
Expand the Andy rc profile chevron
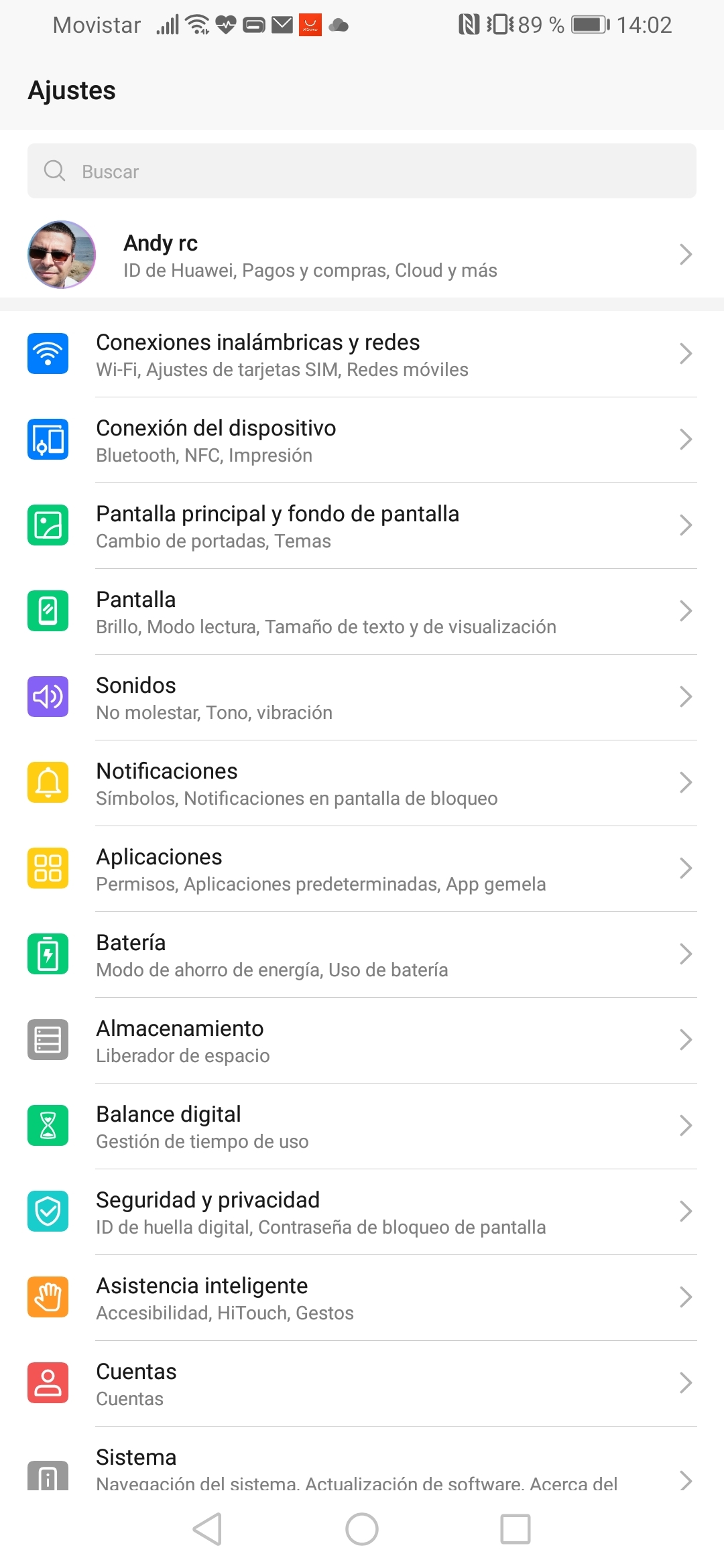686,254
